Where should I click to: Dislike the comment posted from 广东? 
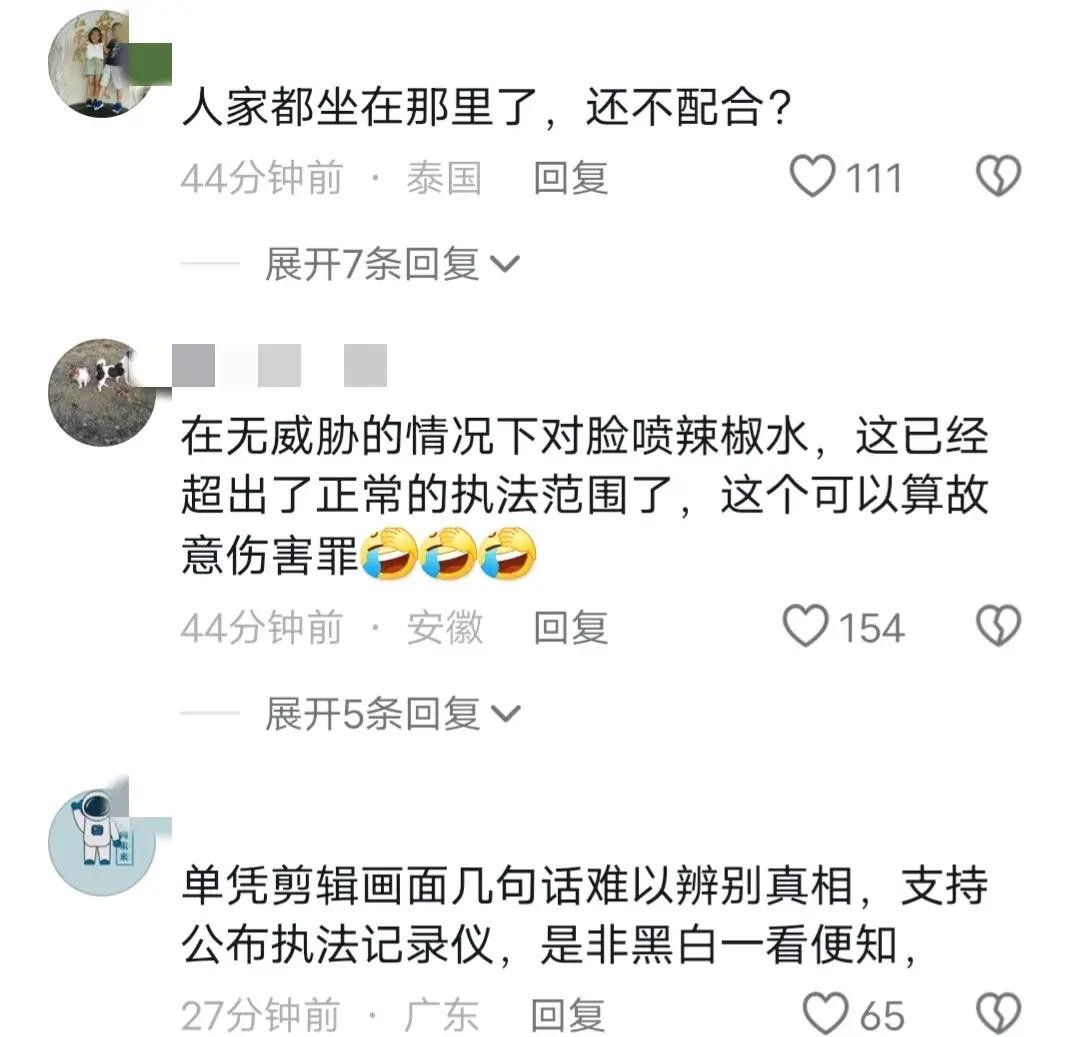[997, 1014]
